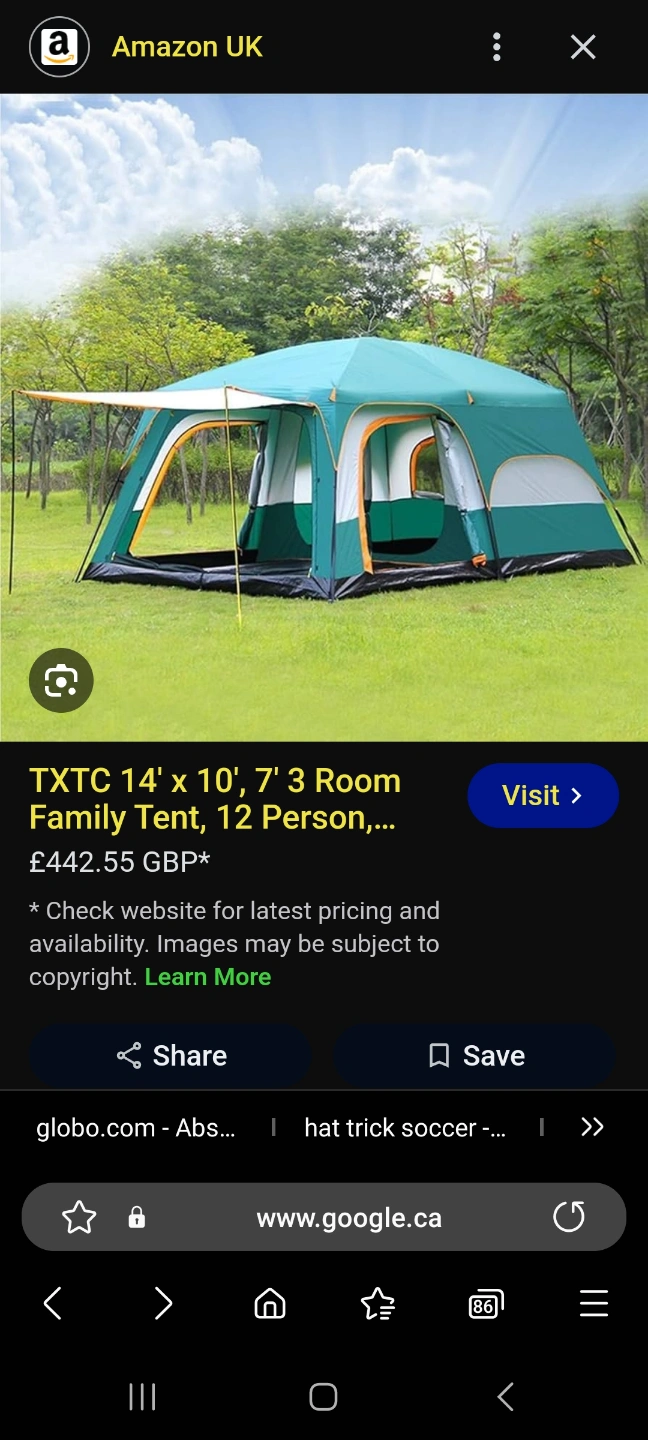The image size is (648, 1440).
Task: Tap the www.google.ca address bar
Action: pos(348,1218)
